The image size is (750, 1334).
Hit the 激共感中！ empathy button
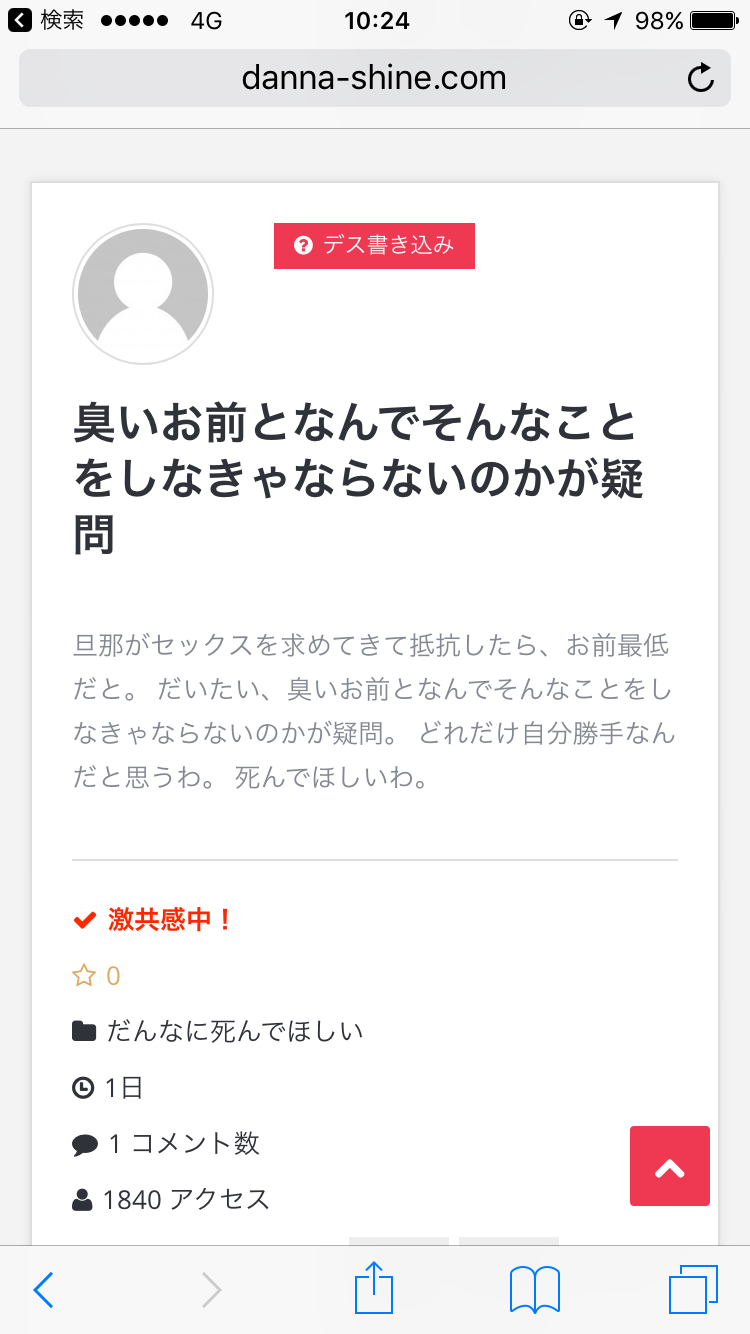click(154, 920)
